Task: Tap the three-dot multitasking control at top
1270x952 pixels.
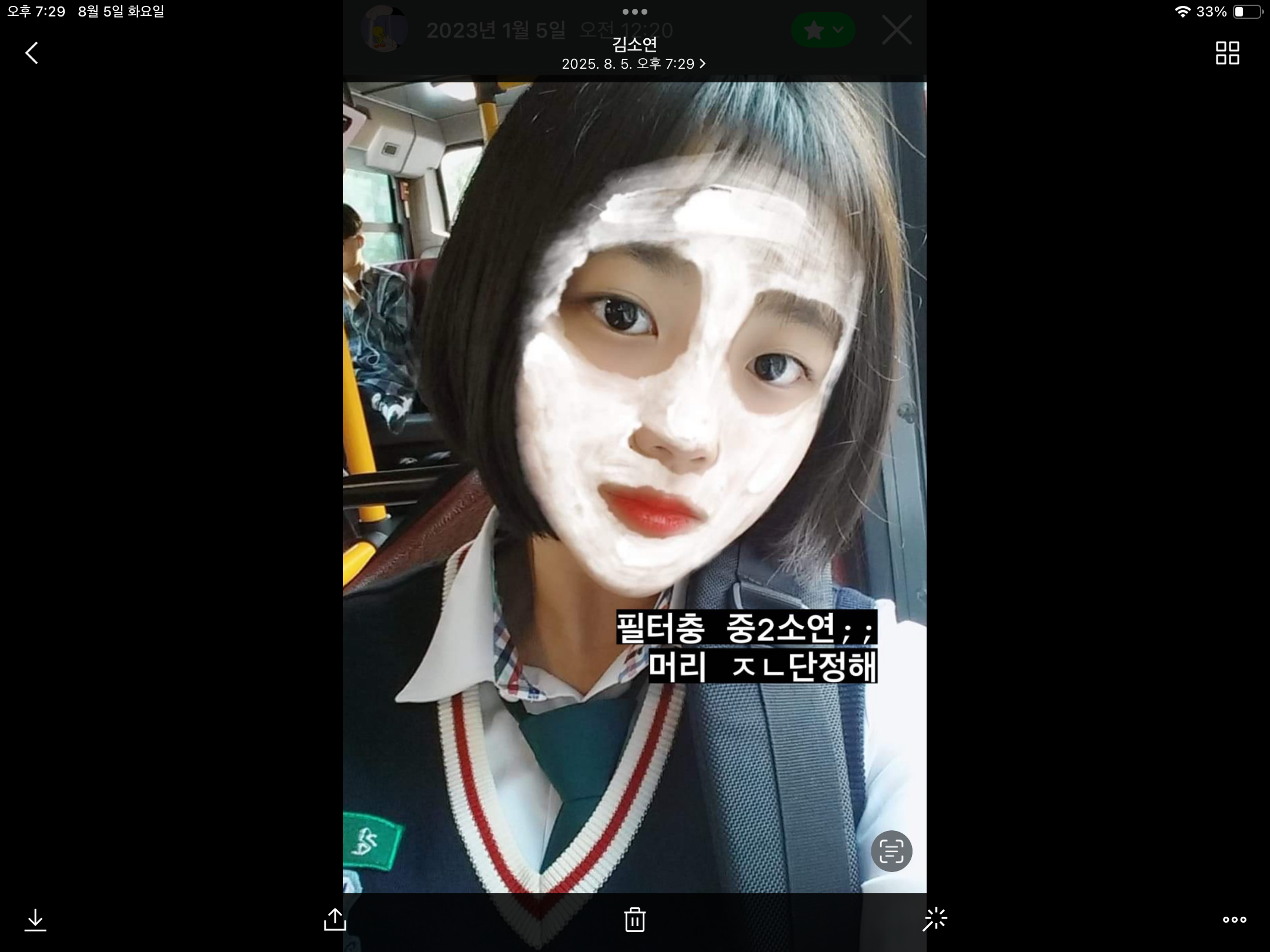Action: (634, 12)
